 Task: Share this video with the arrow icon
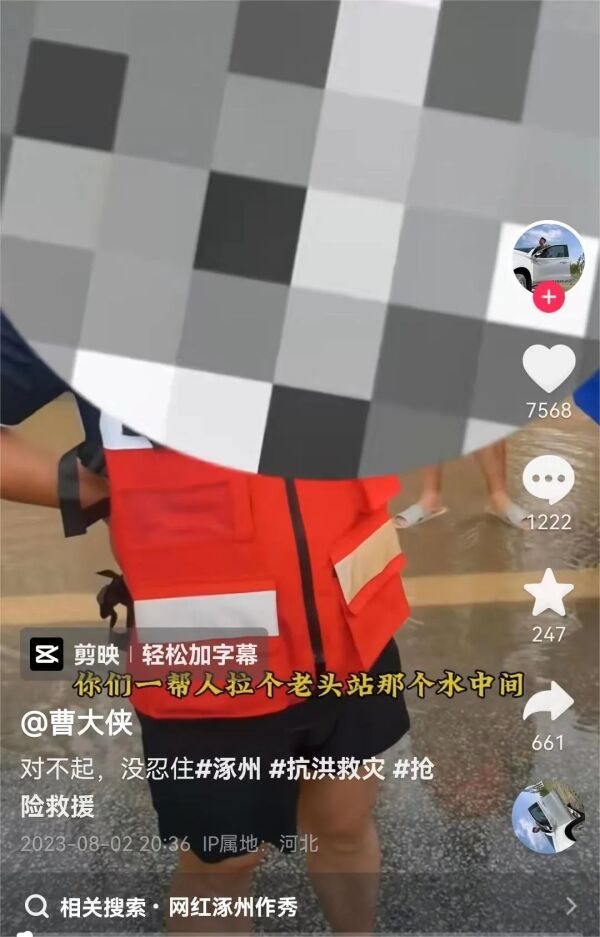549,702
